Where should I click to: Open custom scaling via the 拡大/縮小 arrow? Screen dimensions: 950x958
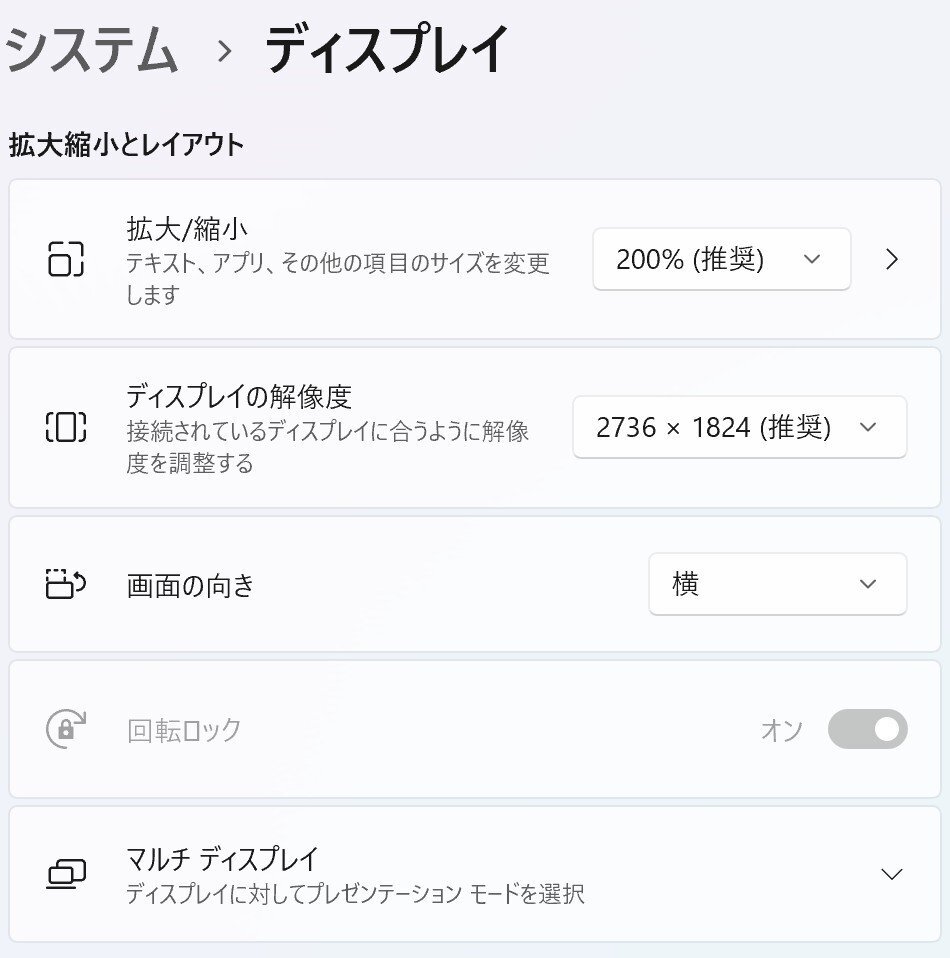click(891, 258)
